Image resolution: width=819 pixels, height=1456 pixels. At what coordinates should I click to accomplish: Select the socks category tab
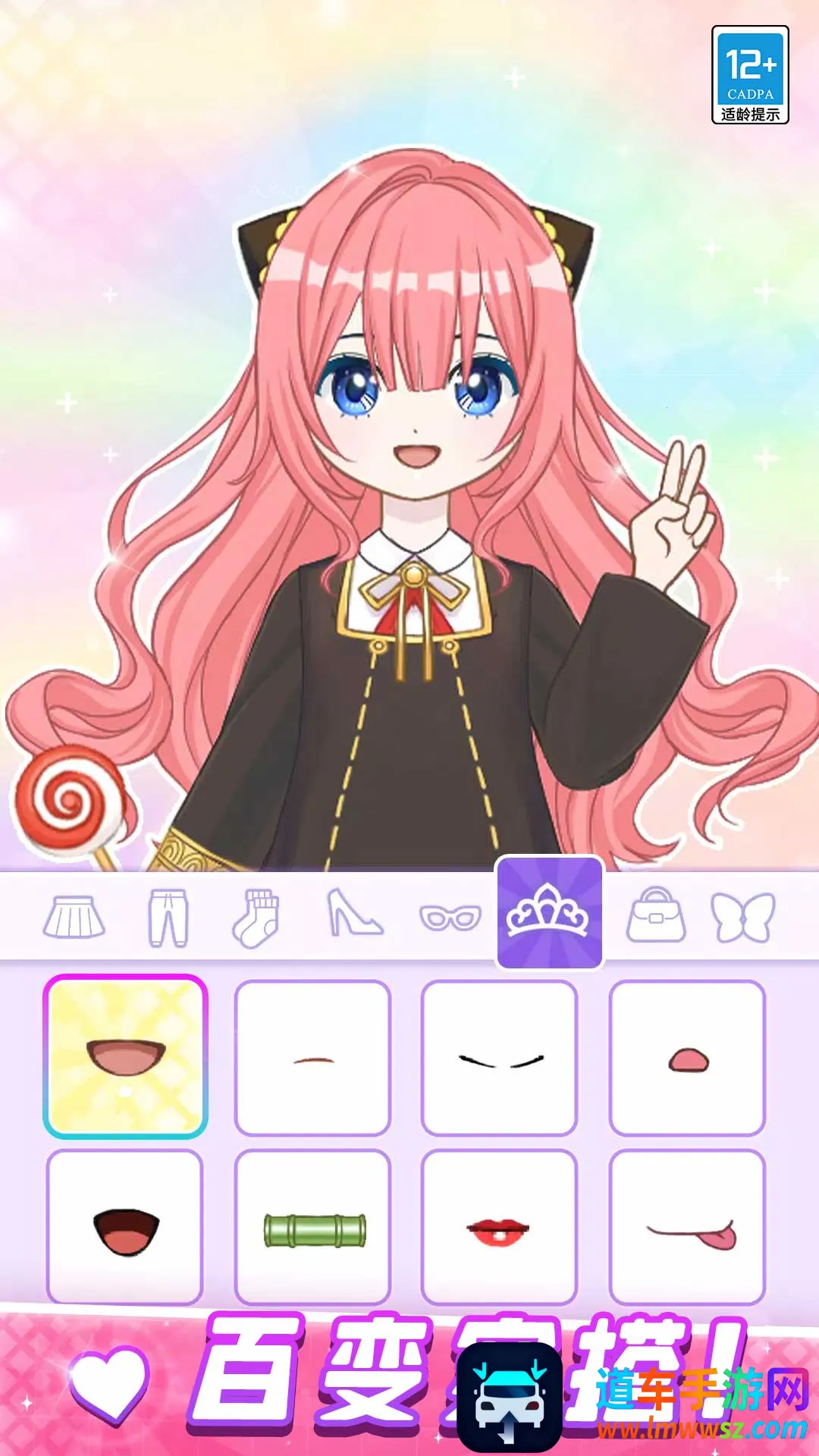pyautogui.click(x=256, y=918)
